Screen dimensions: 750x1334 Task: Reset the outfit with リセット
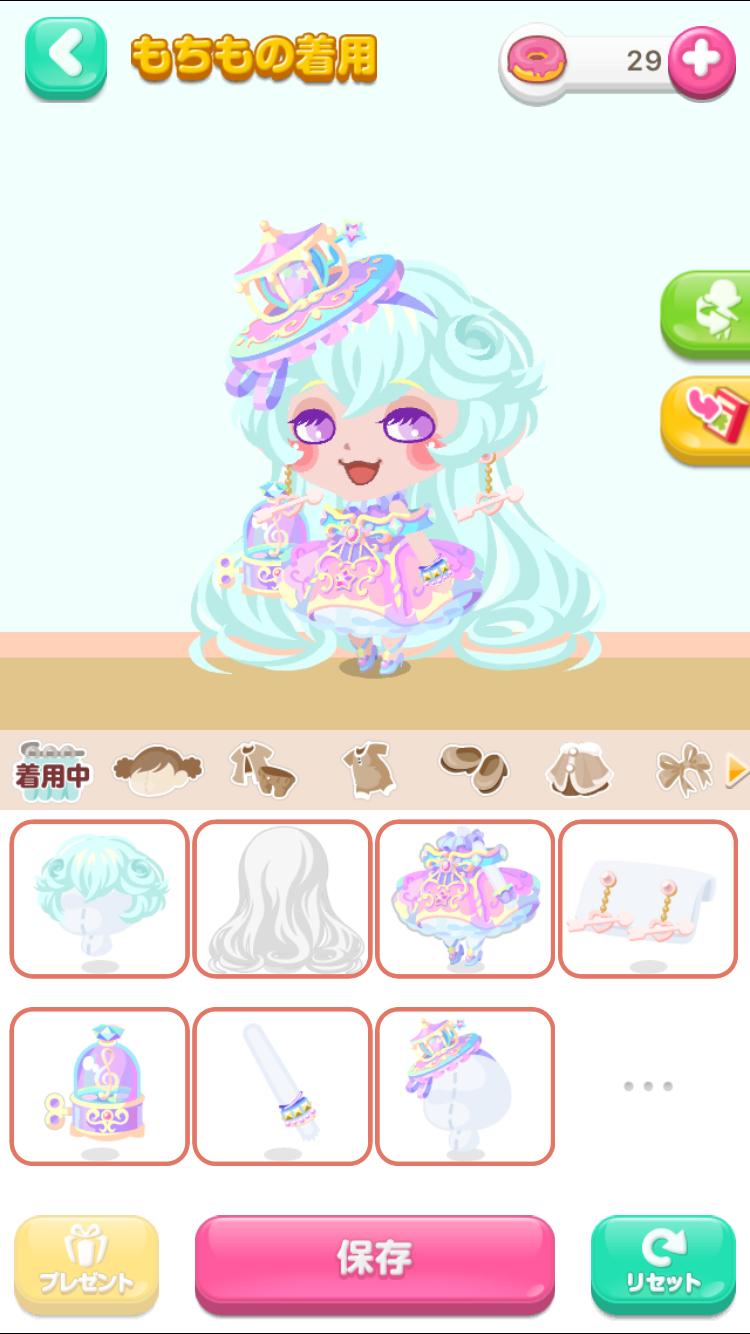pyautogui.click(x=662, y=1263)
